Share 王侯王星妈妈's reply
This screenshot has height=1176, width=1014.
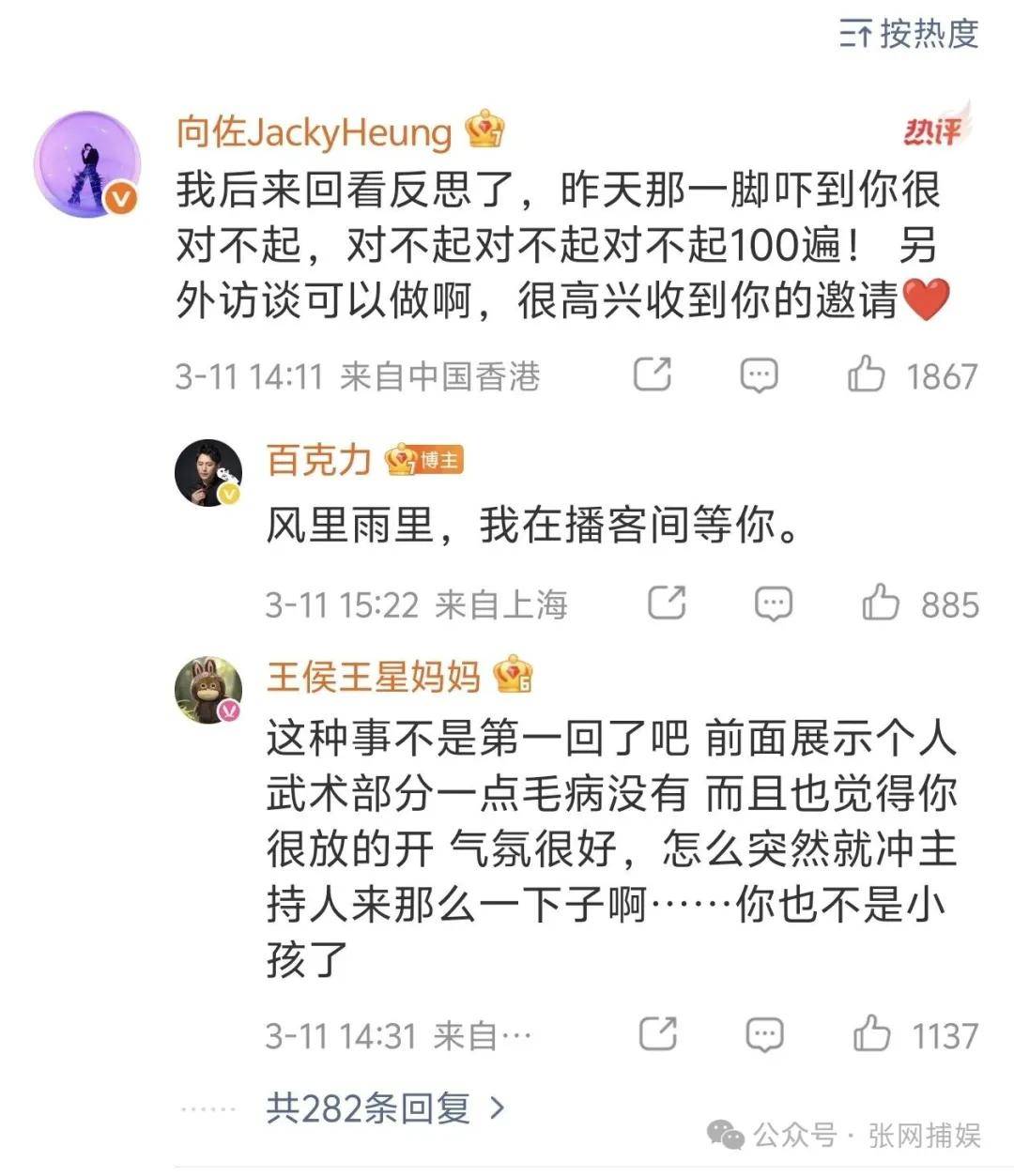click(657, 1034)
